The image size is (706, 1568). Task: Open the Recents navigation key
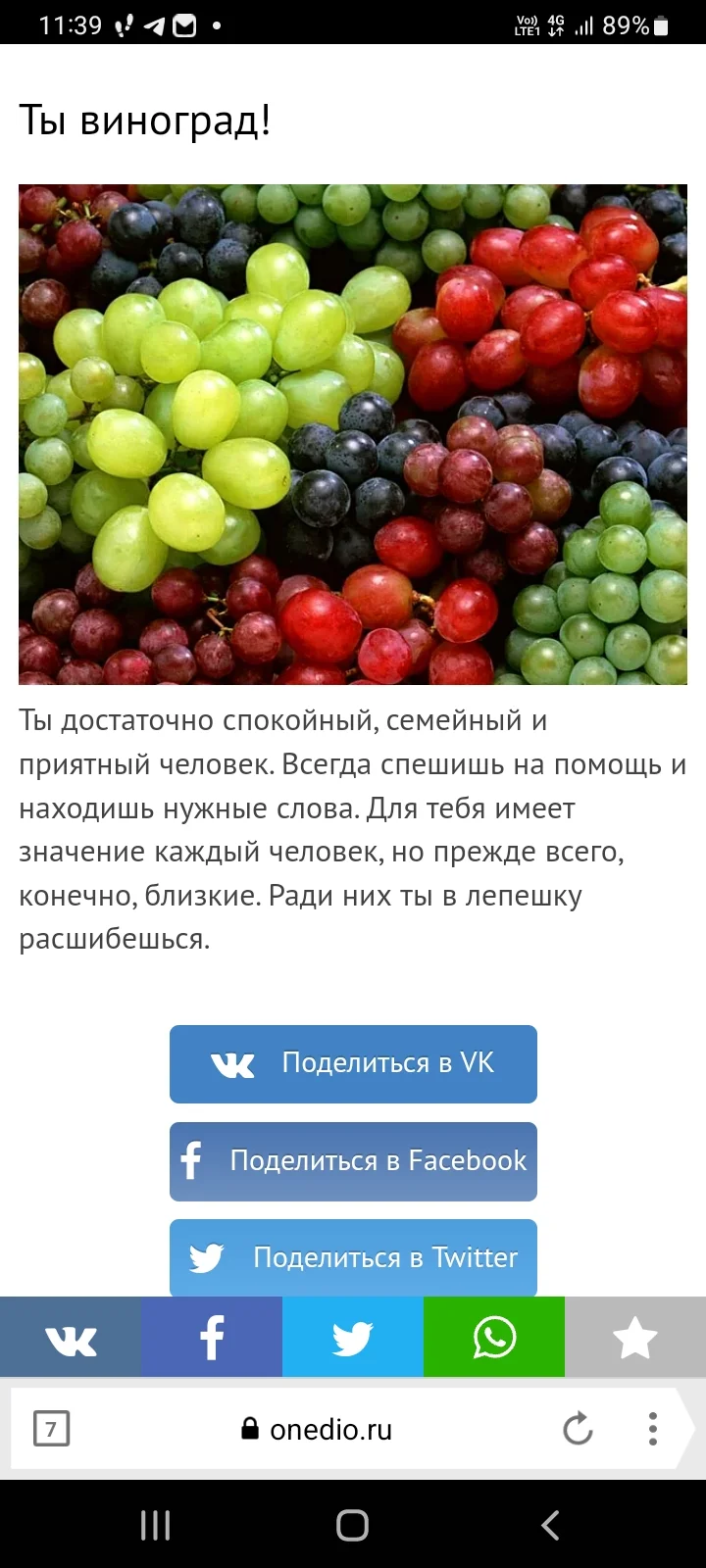point(154,1525)
